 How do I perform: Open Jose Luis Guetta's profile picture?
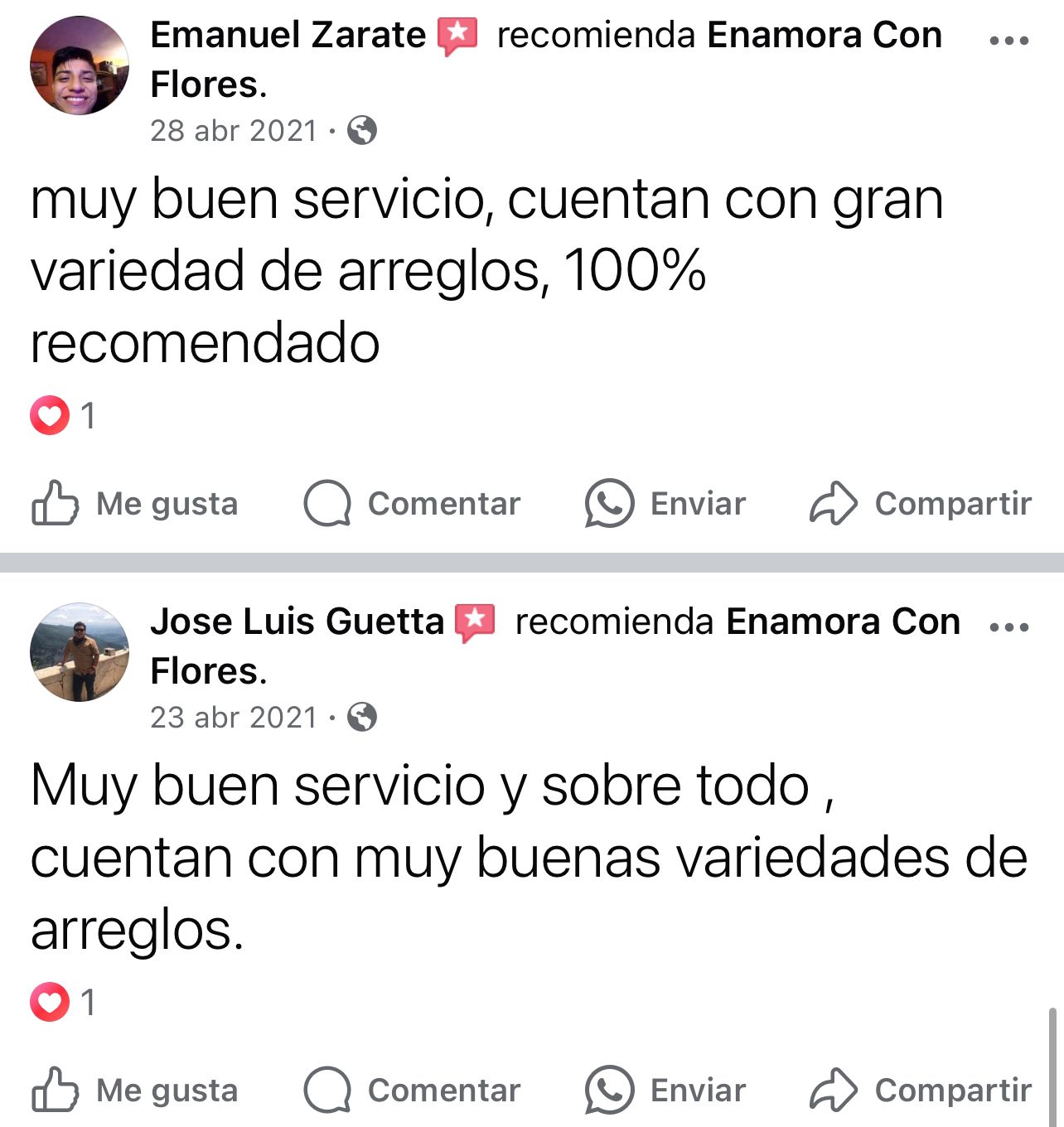(80, 652)
